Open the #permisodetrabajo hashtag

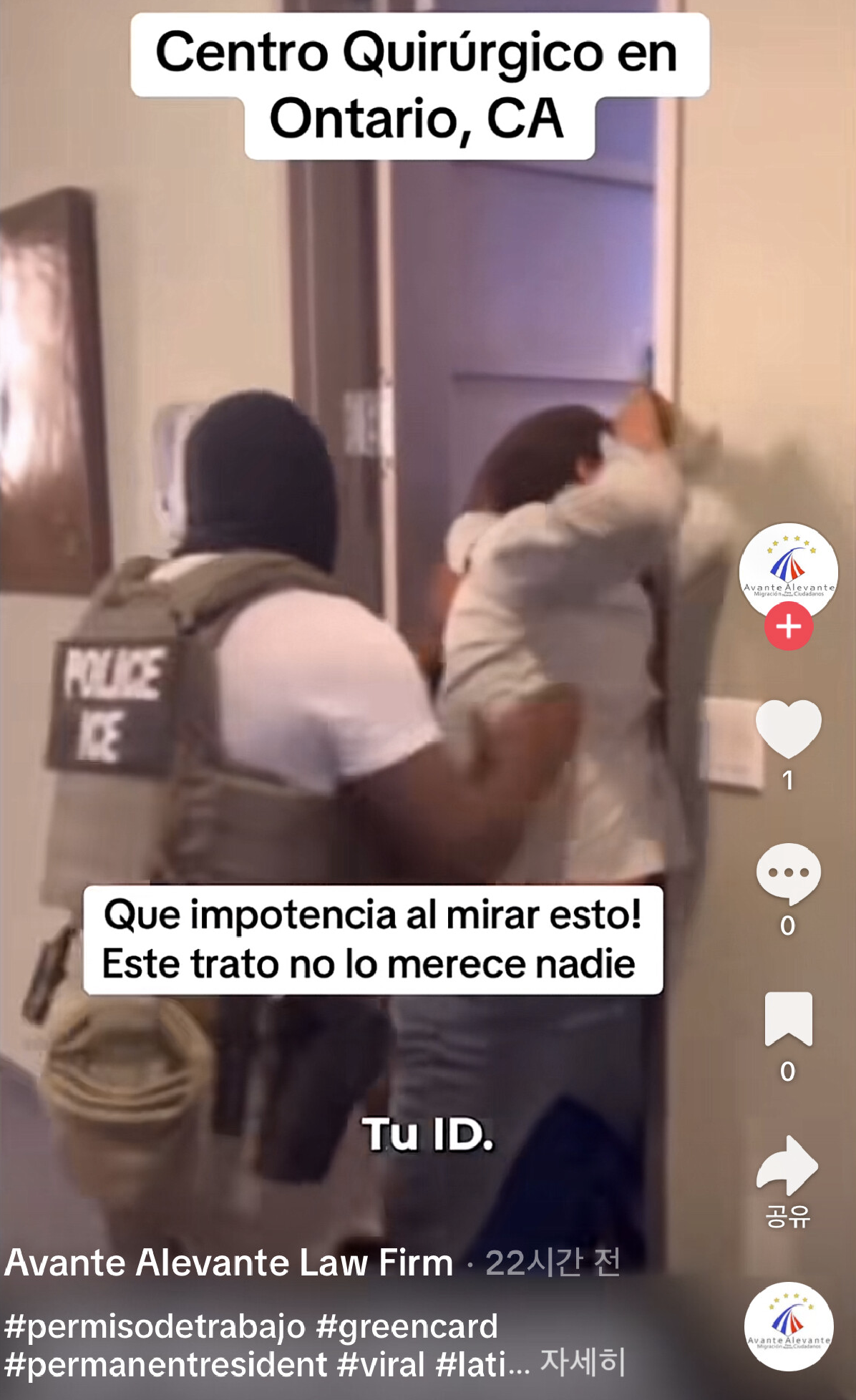pyautogui.click(x=155, y=1326)
